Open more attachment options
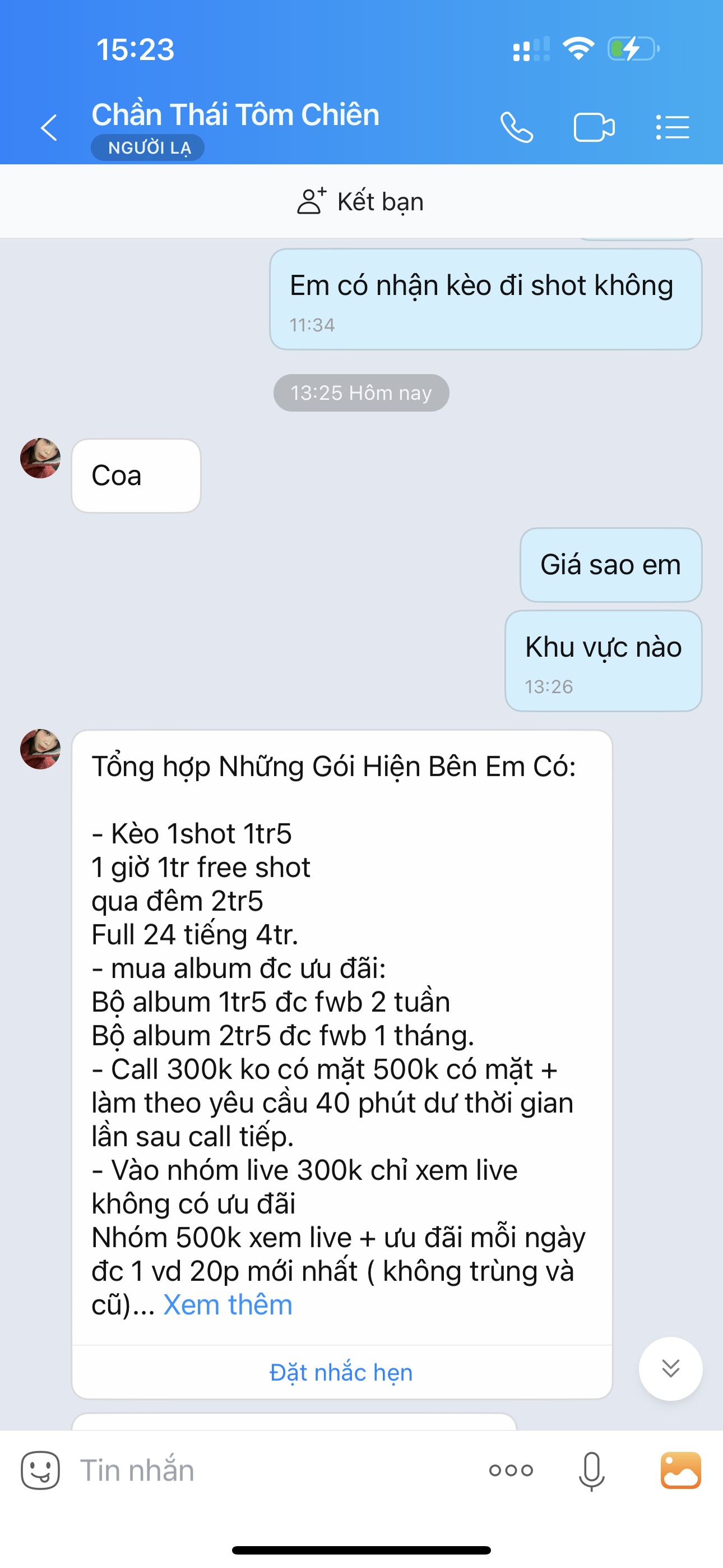 511,1470
